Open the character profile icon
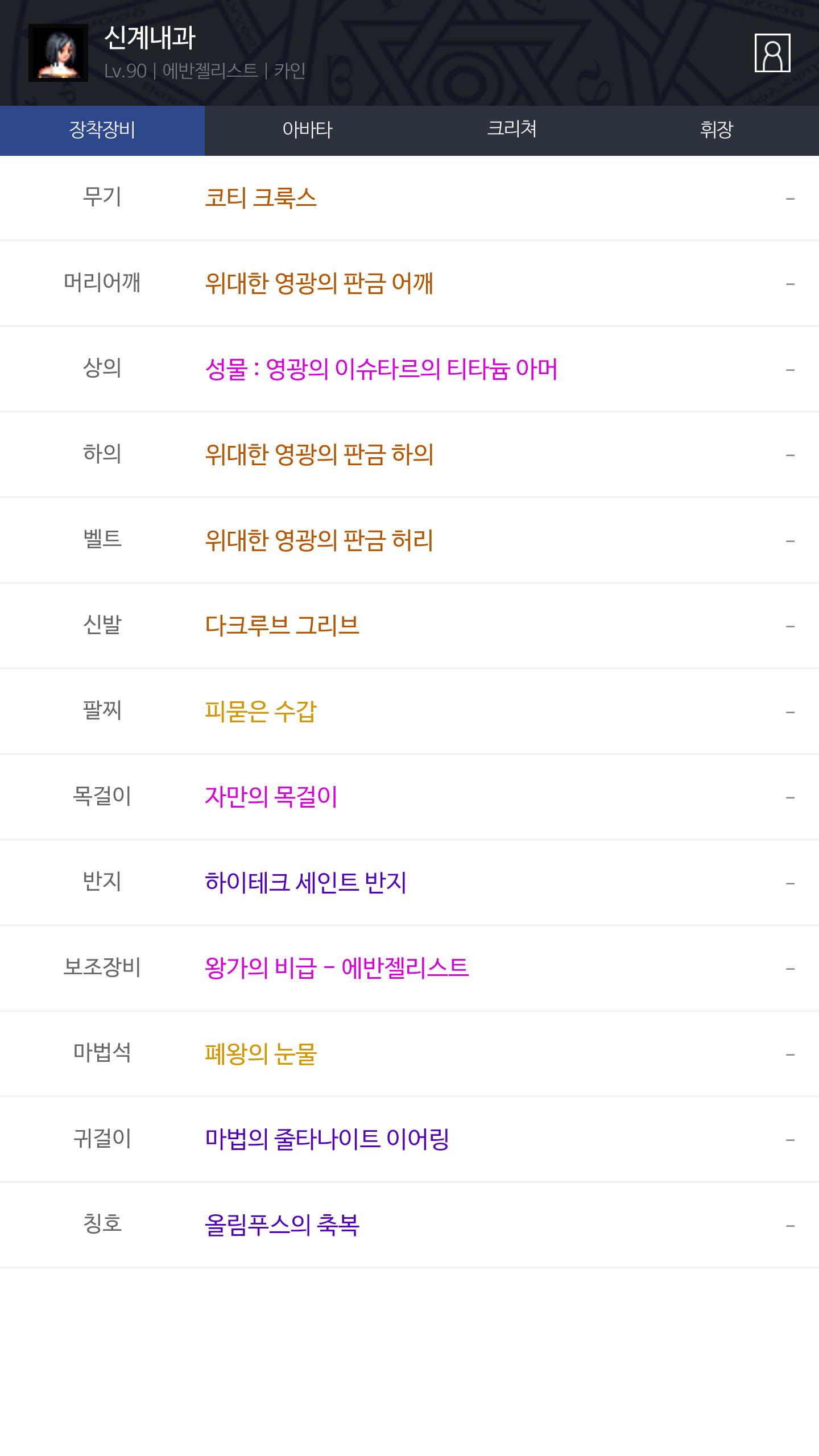The image size is (819, 1456). [x=772, y=53]
